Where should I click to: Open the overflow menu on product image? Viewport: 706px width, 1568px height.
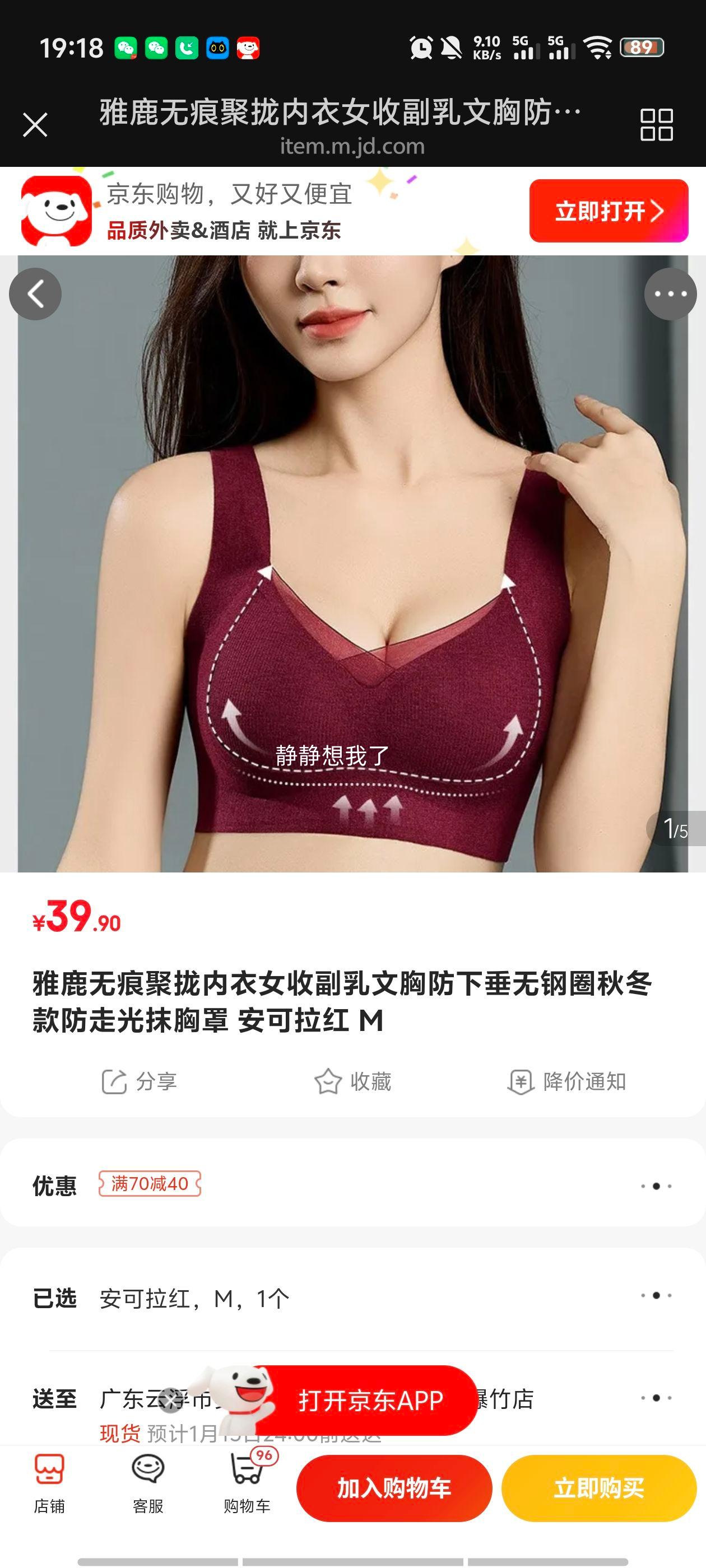(671, 293)
